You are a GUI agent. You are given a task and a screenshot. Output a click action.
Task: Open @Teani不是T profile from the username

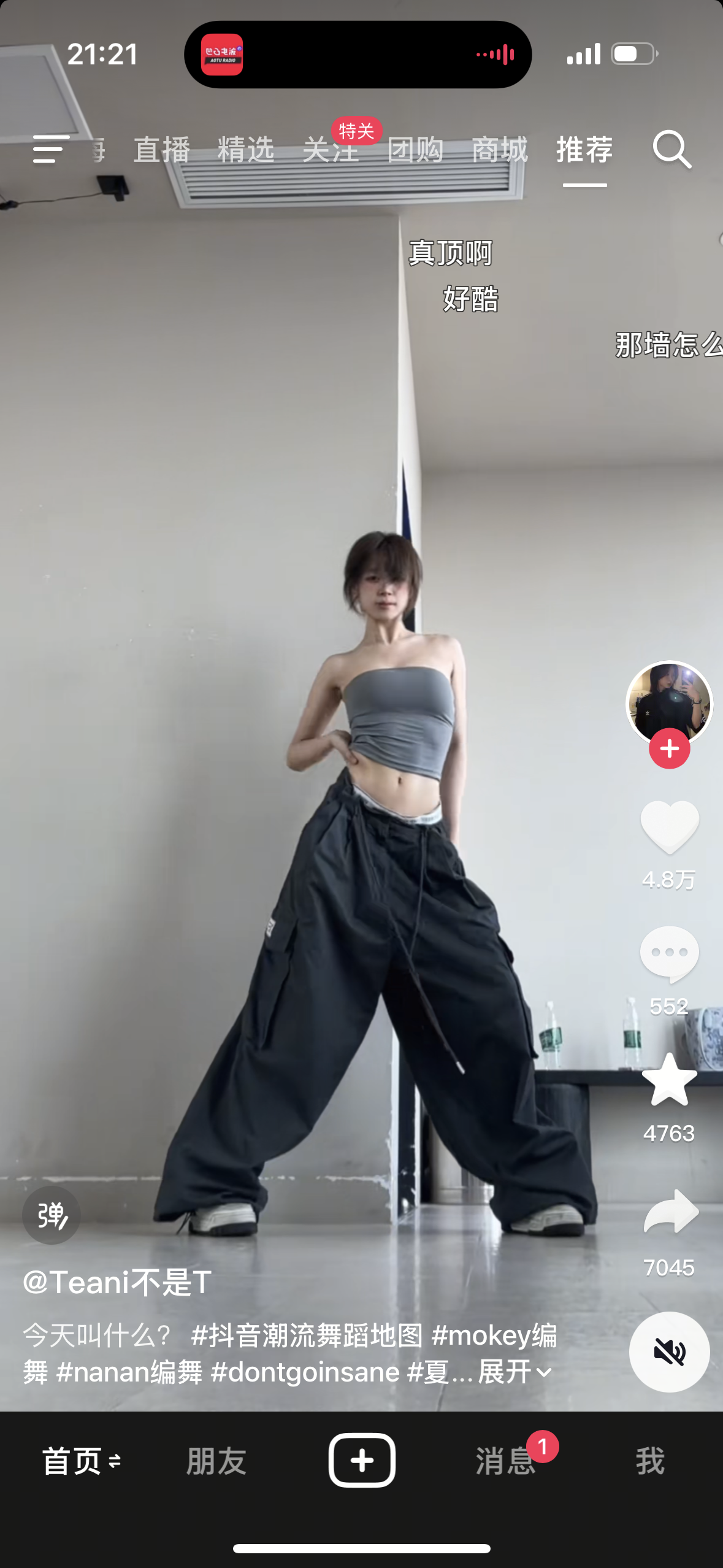coord(117,1282)
